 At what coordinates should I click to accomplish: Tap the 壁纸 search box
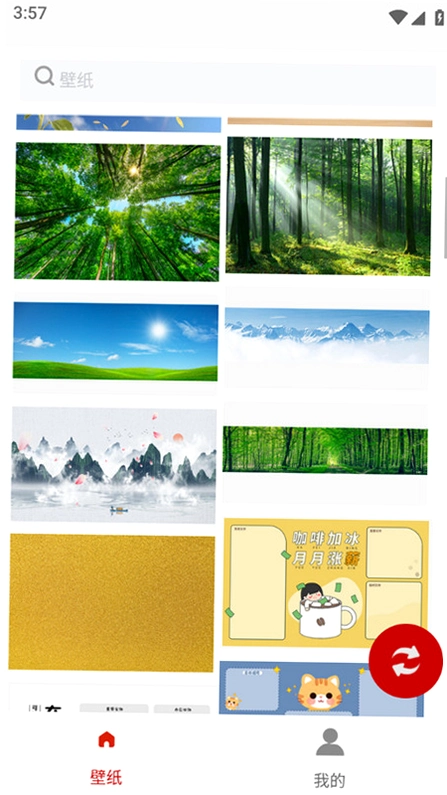click(228, 80)
